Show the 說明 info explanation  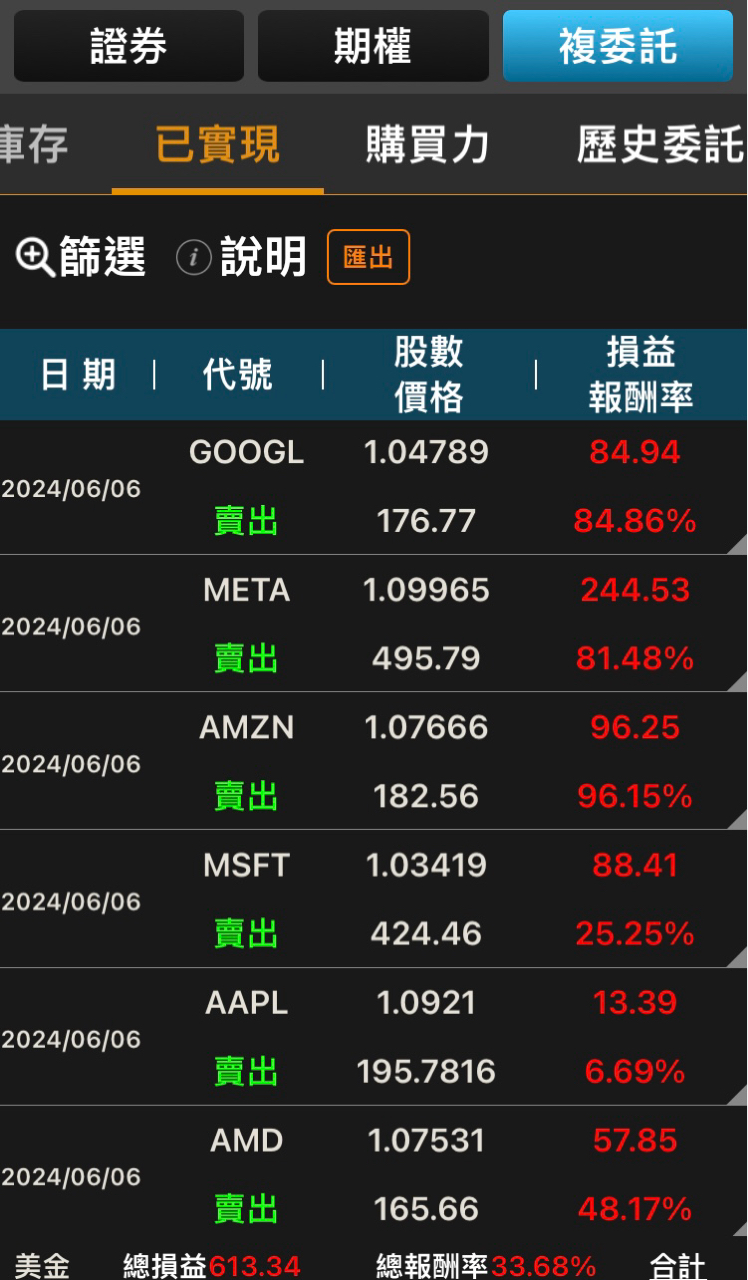[242, 258]
